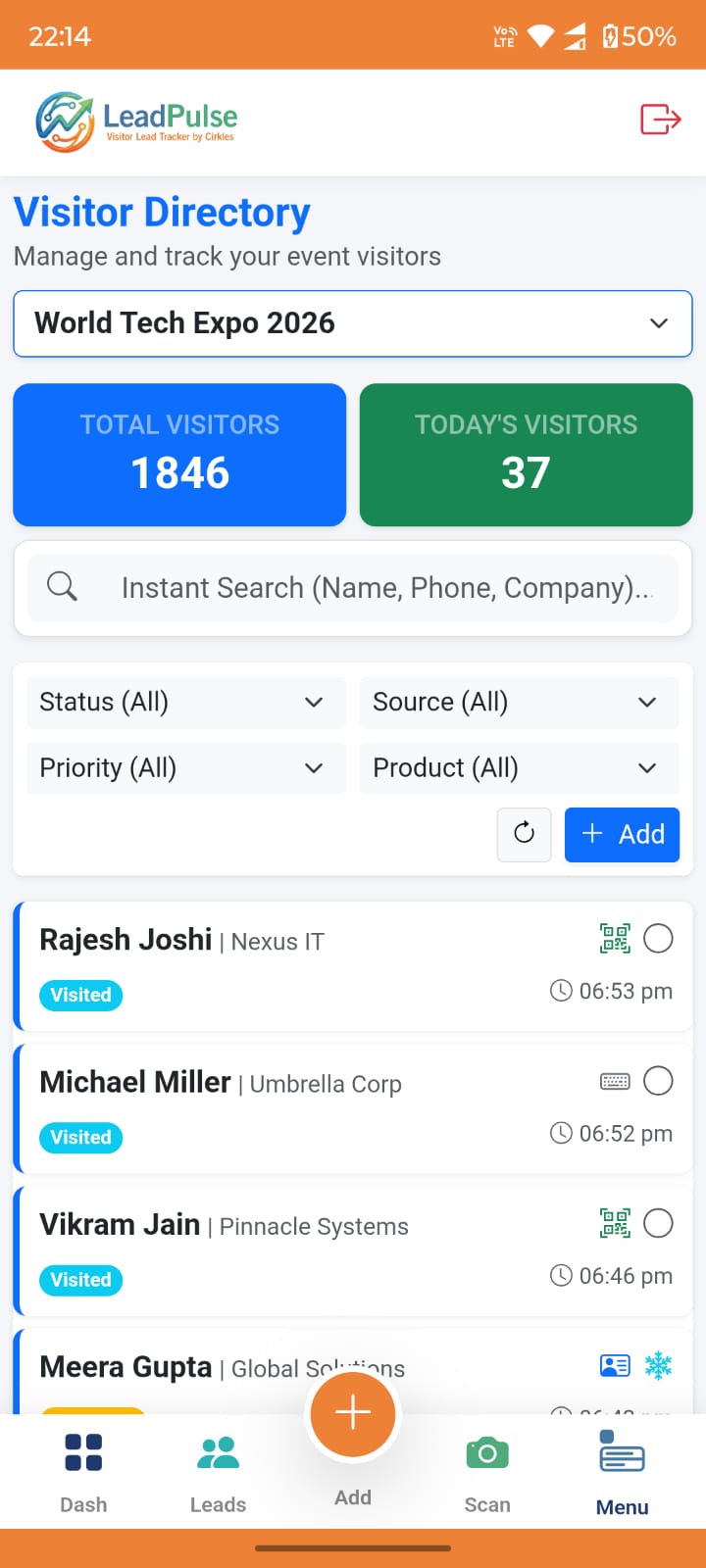Go to the Leads tab
Screen dimensions: 706x1568
tap(218, 1470)
